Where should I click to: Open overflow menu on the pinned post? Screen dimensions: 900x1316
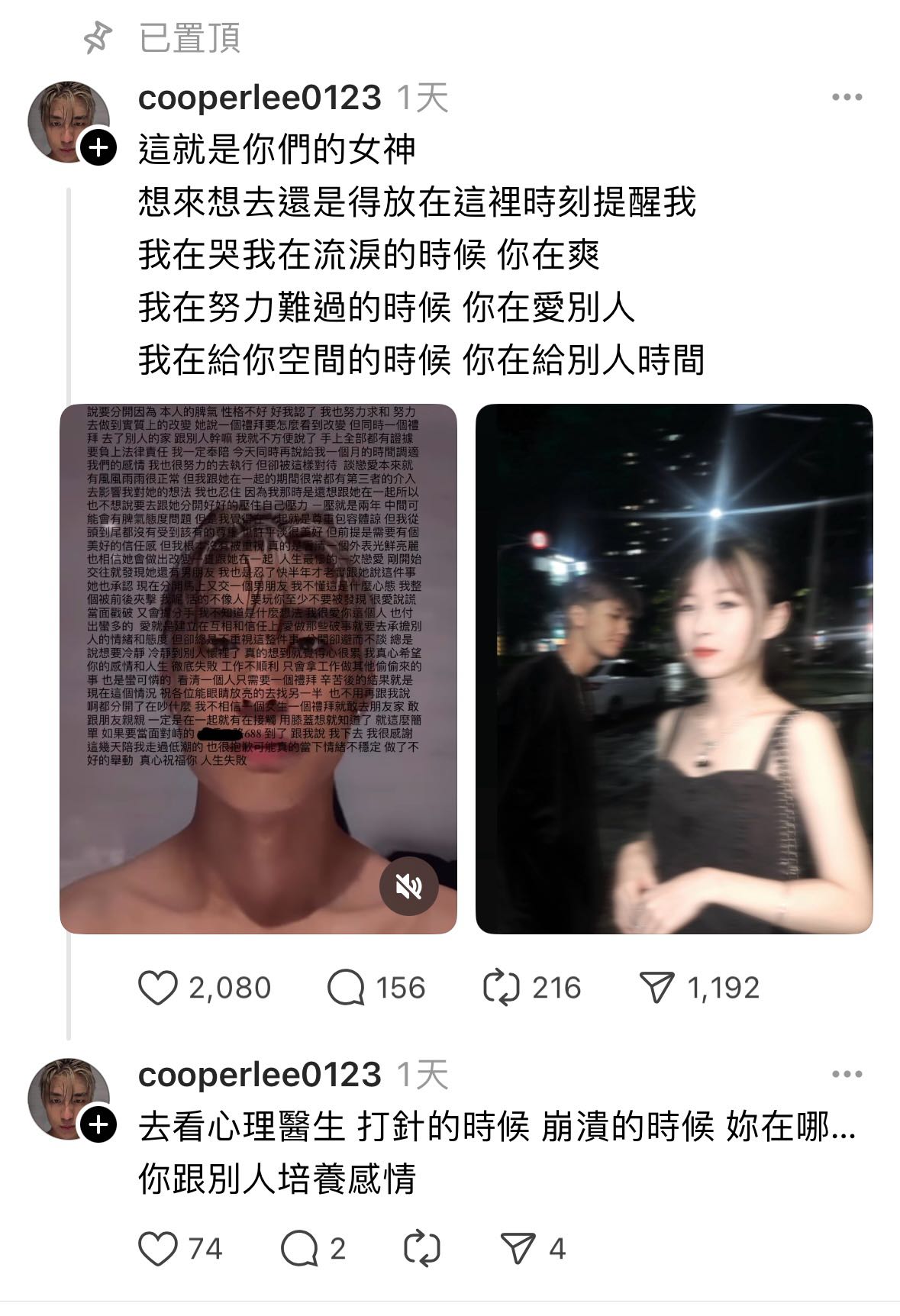[847, 98]
